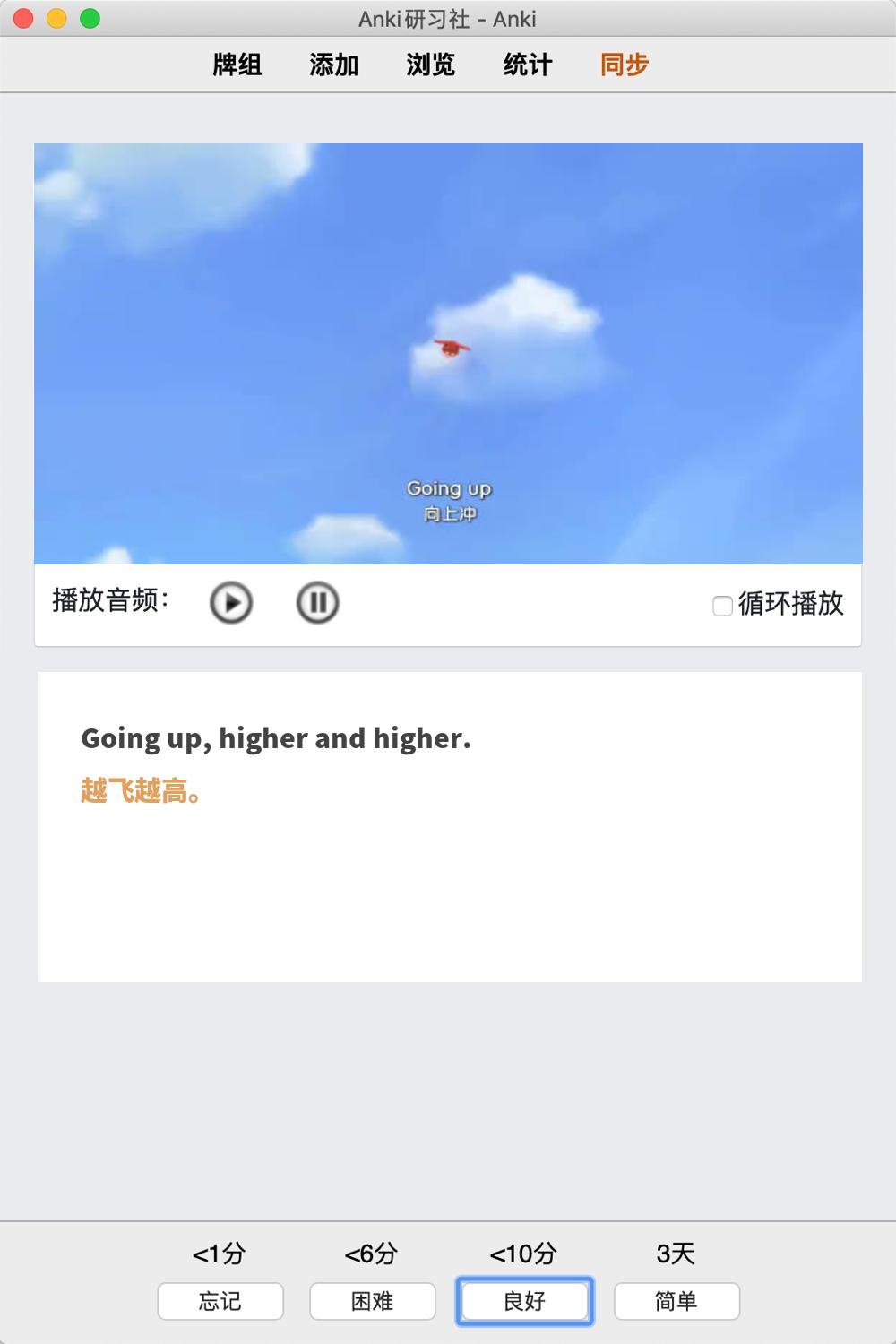The width and height of the screenshot is (896, 1344).
Task: Mark the card as 良好
Action: pyautogui.click(x=525, y=1301)
